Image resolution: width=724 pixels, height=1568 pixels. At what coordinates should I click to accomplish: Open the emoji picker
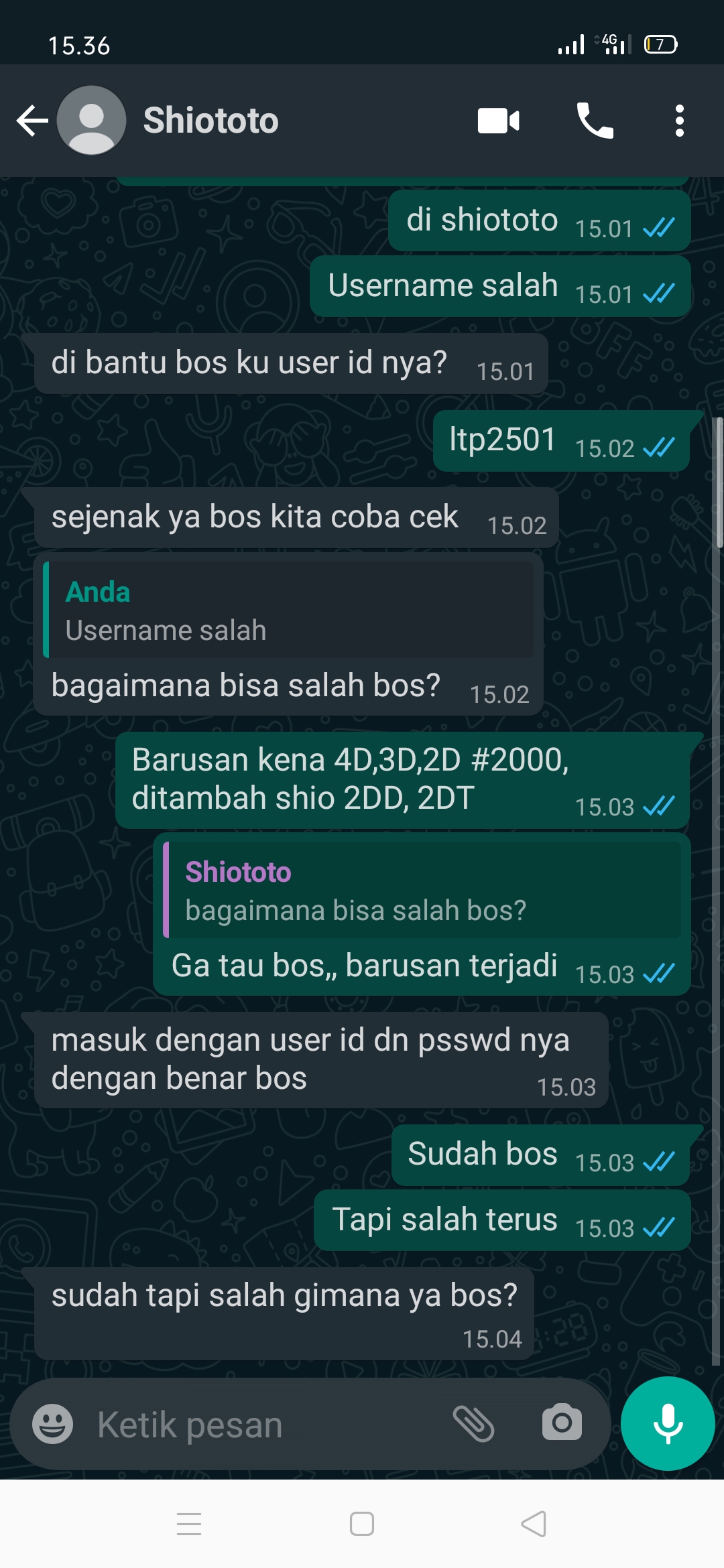pyautogui.click(x=52, y=1424)
